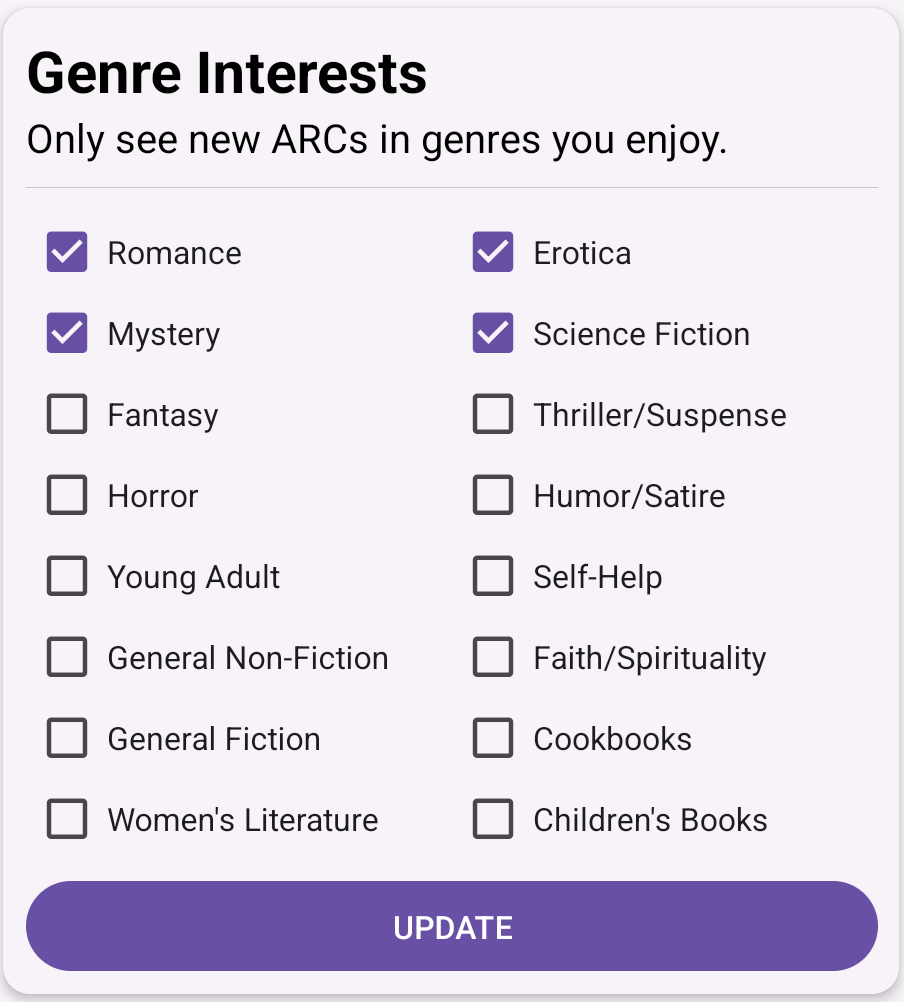
Task: Enable the Fantasy genre
Action: (66, 414)
